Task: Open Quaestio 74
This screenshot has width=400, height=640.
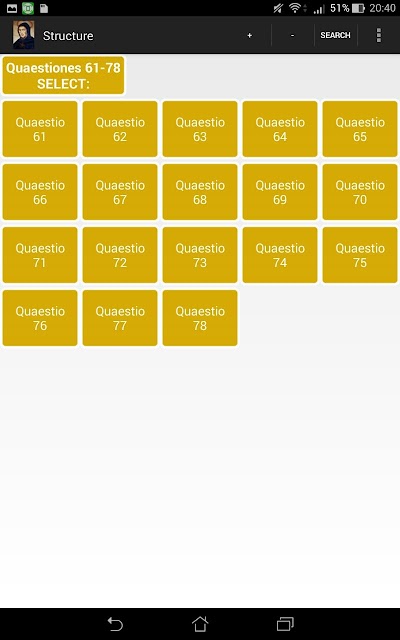Action: [280, 255]
